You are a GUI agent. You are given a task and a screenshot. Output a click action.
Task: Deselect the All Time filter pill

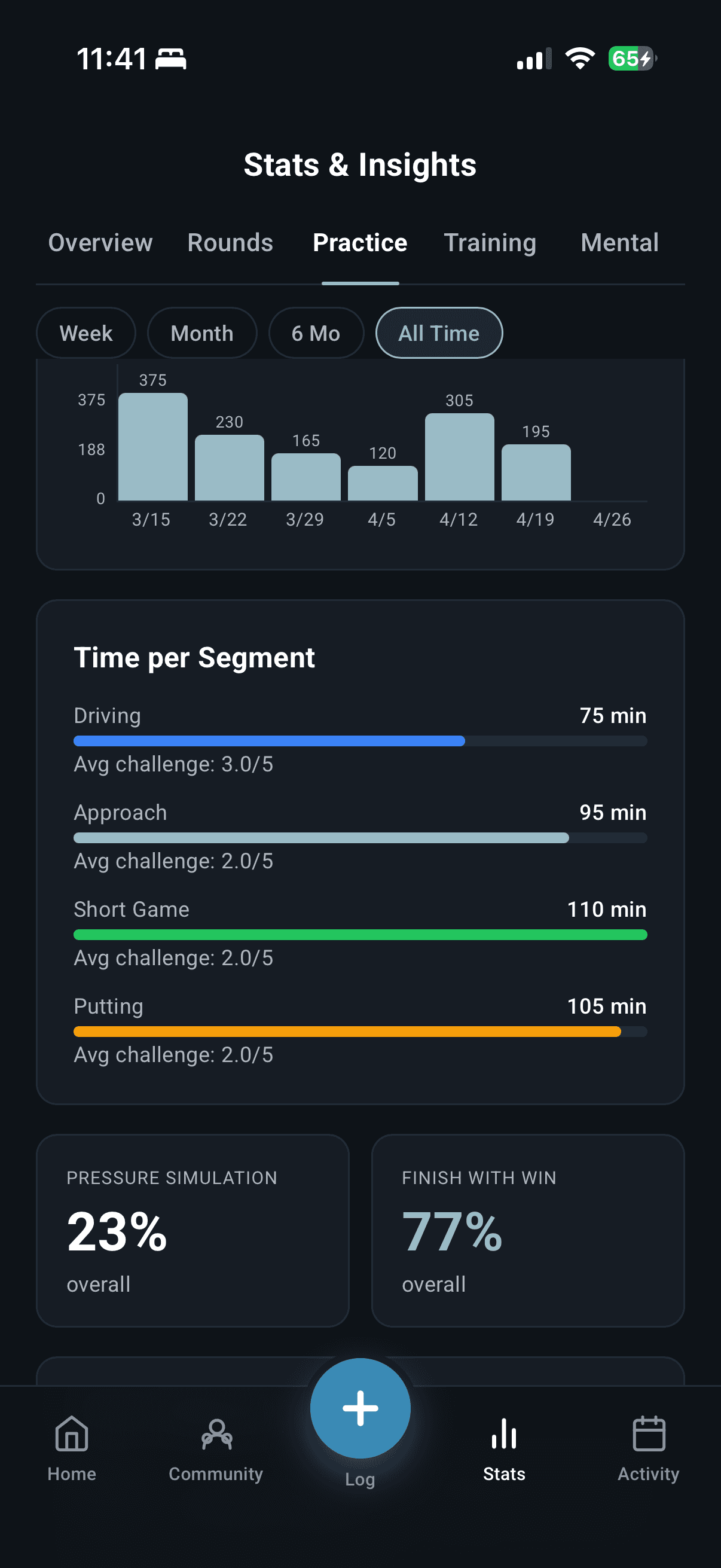(439, 333)
